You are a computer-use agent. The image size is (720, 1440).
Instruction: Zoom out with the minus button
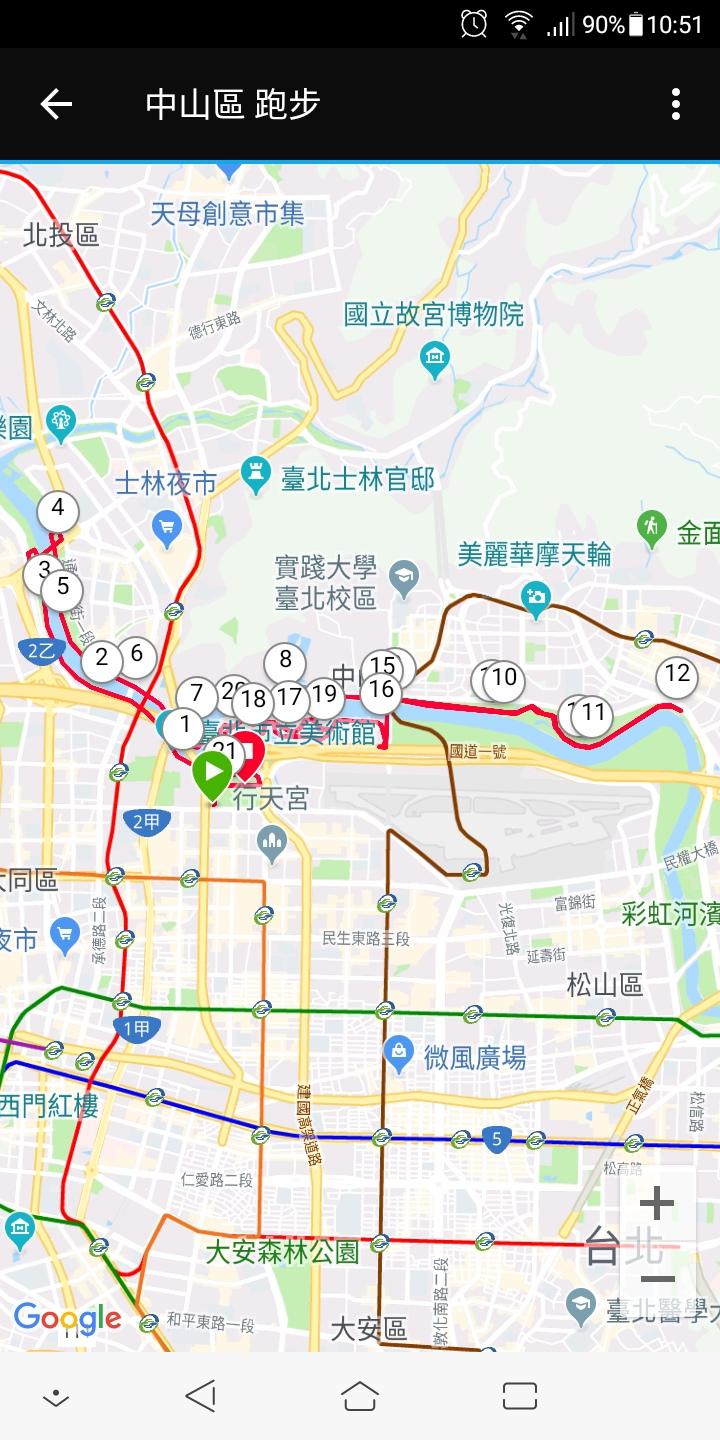point(657,1280)
